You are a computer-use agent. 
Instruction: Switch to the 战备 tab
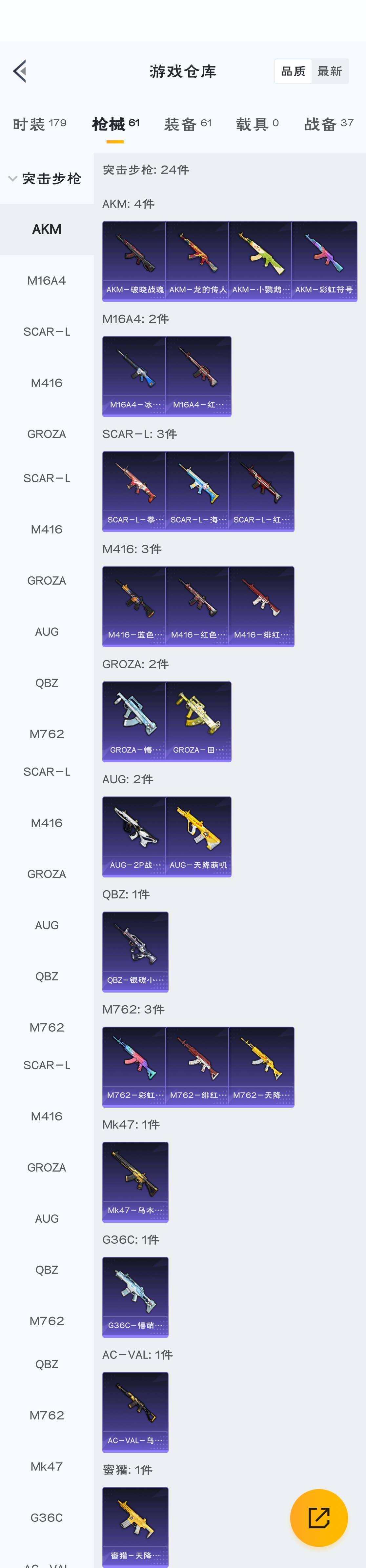[x=328, y=124]
